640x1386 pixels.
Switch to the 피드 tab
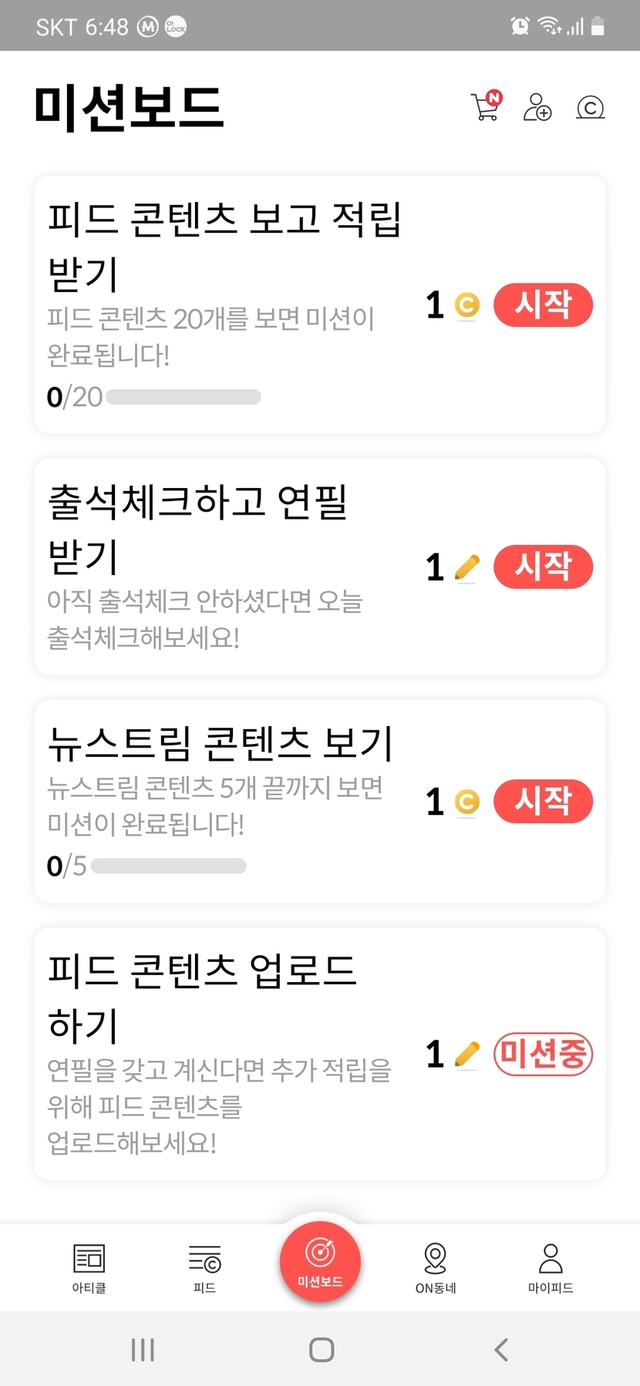click(x=205, y=1269)
